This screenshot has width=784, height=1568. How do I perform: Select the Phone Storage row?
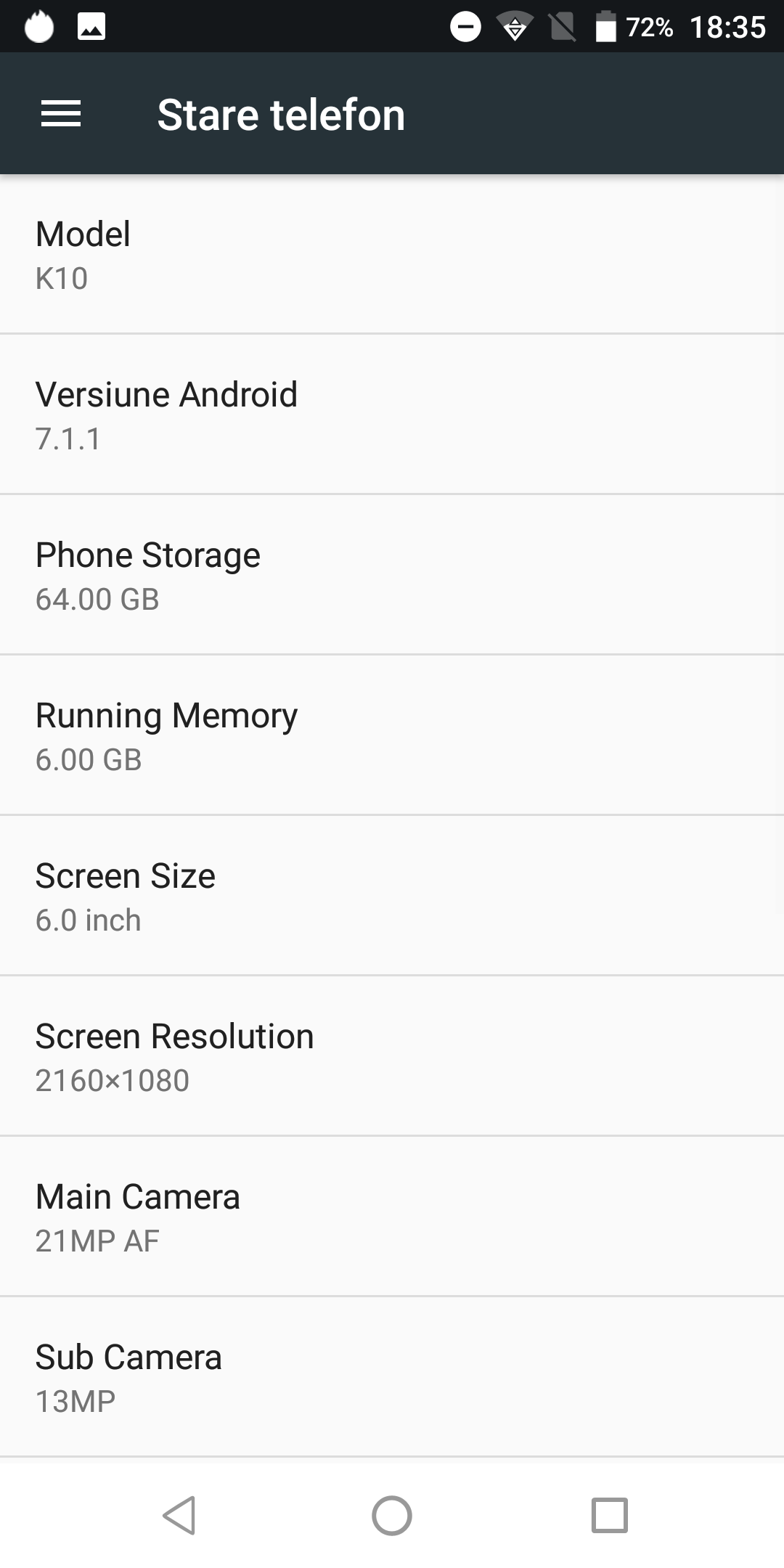click(392, 576)
